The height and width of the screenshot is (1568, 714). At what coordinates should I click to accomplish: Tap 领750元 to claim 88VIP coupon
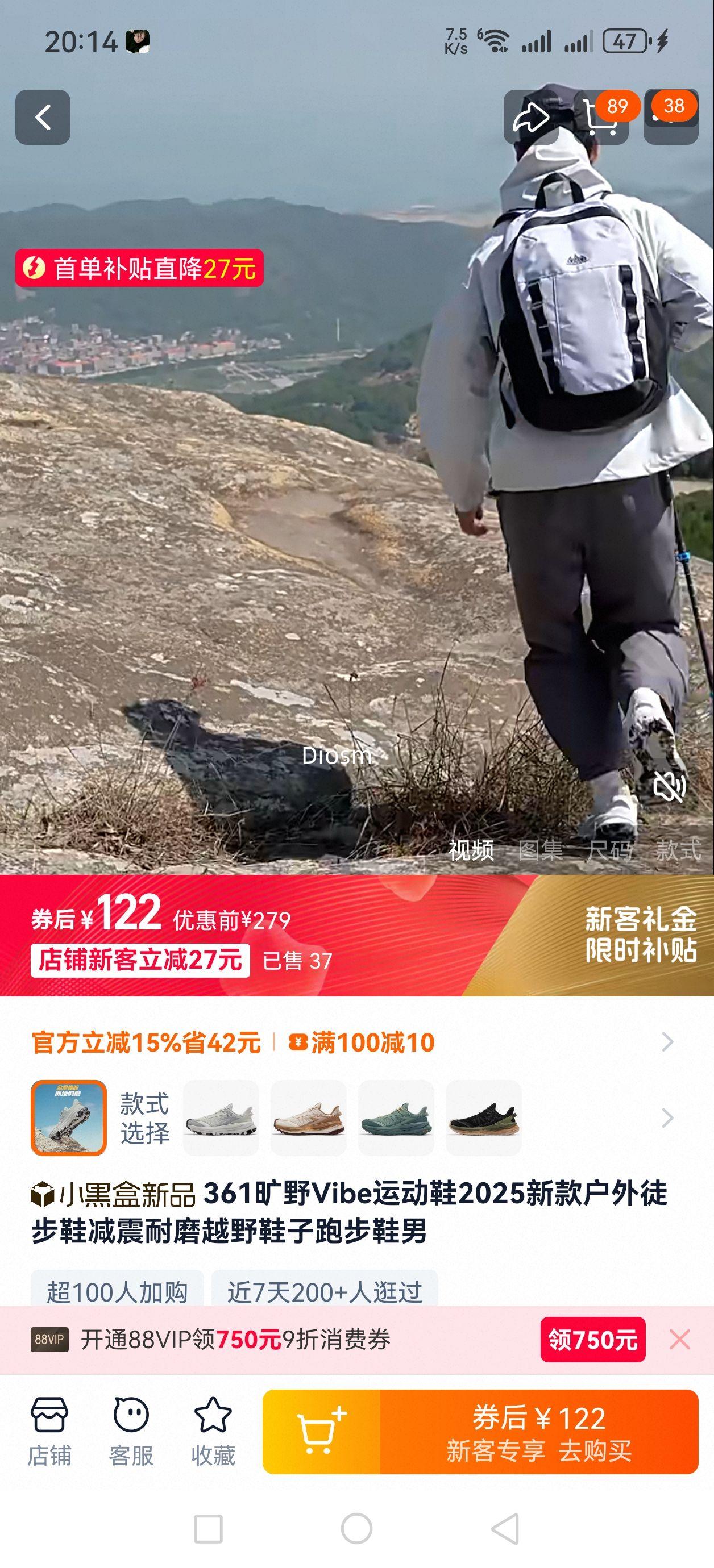point(592,1340)
